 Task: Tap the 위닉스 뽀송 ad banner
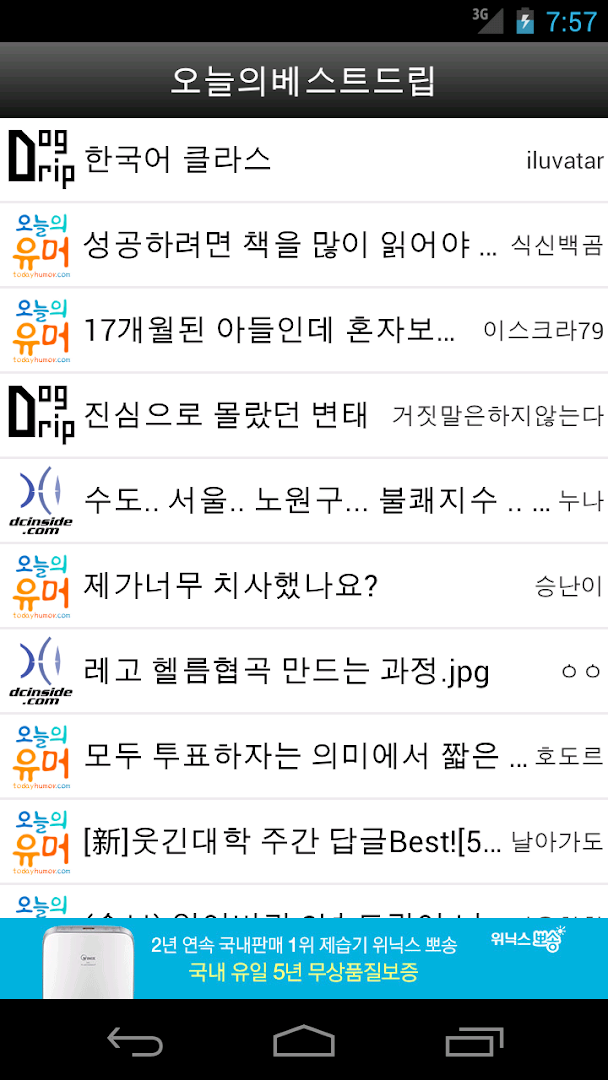coord(304,958)
